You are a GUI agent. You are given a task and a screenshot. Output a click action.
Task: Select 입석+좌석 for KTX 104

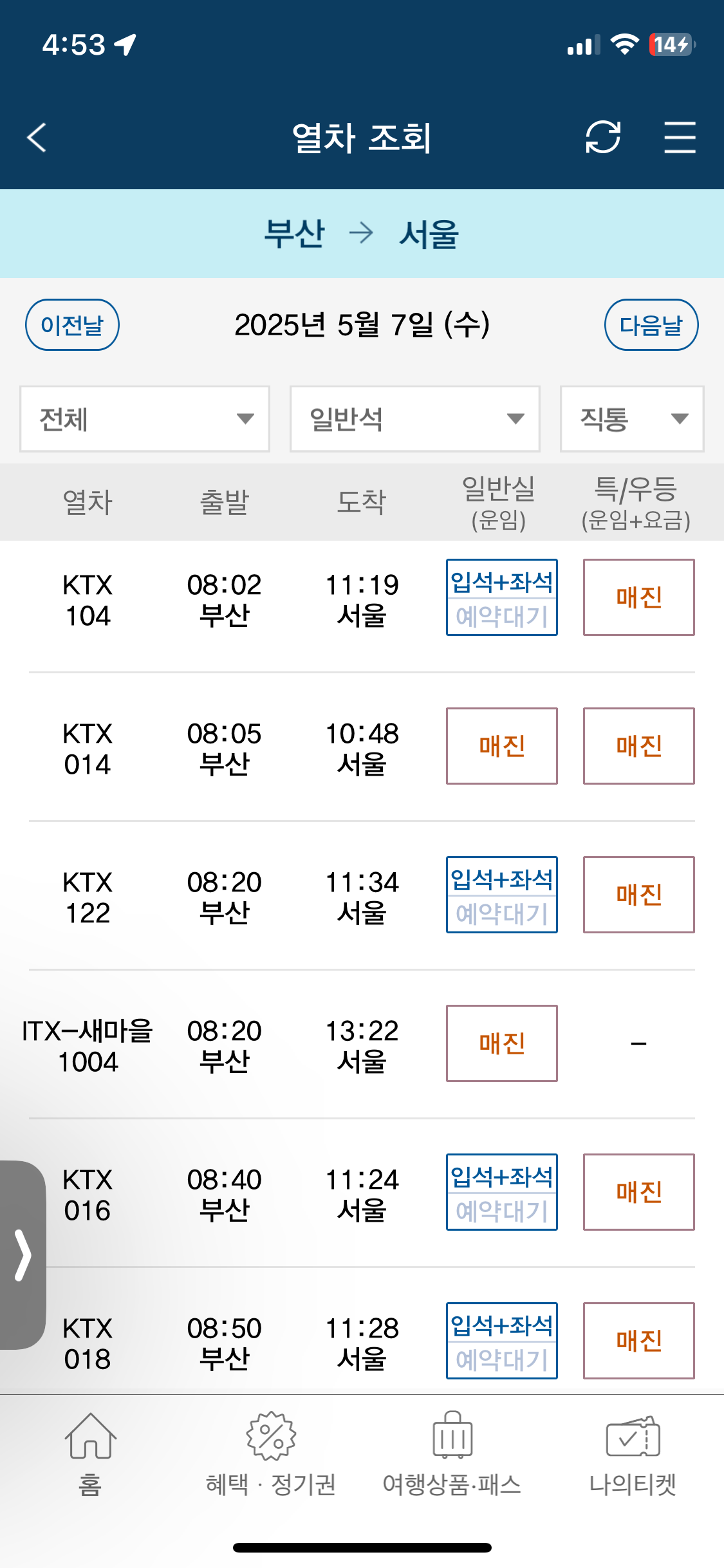click(x=502, y=582)
